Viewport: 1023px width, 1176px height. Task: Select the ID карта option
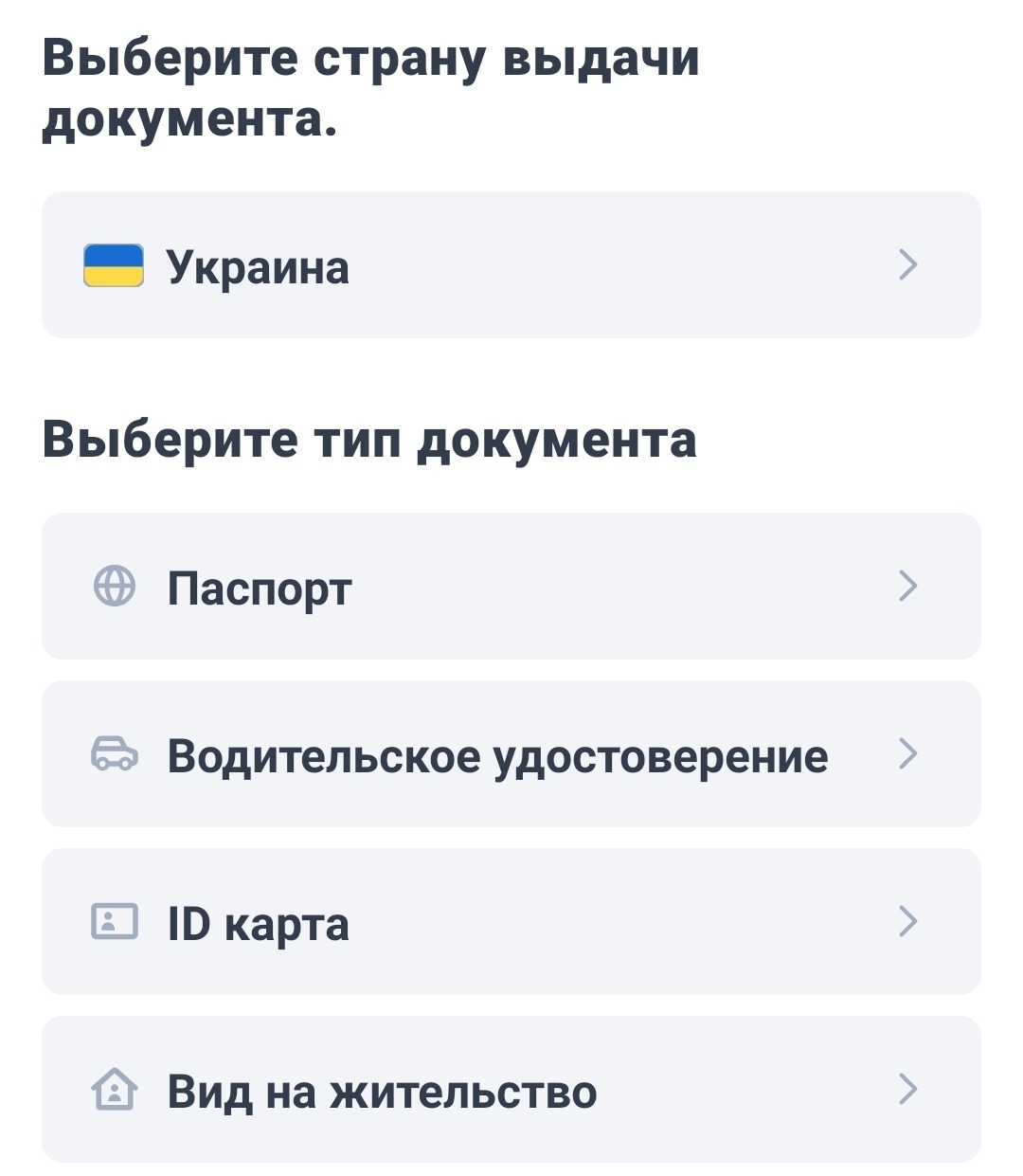511,922
